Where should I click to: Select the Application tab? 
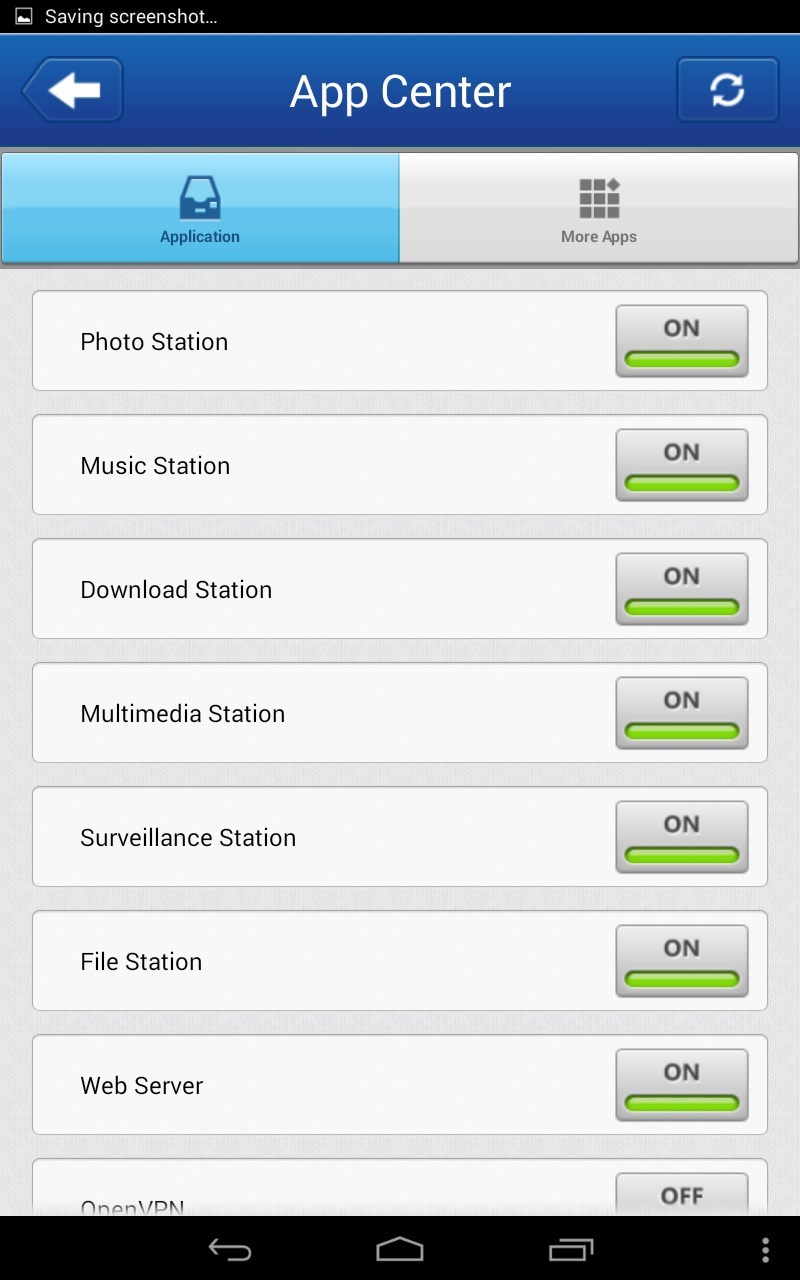coord(200,208)
